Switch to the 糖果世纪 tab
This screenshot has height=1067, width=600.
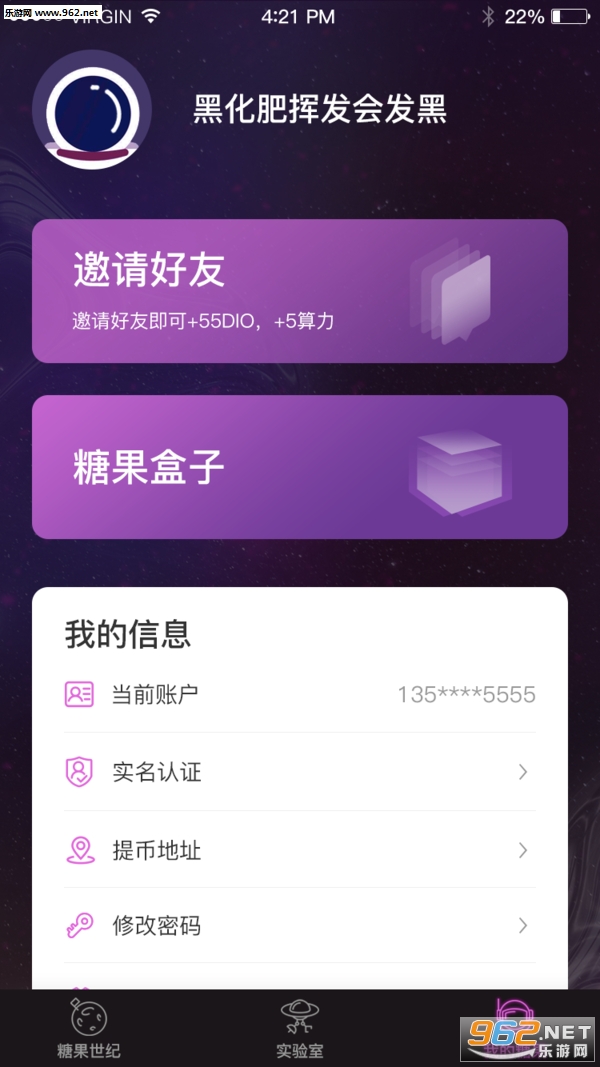pos(89,1030)
